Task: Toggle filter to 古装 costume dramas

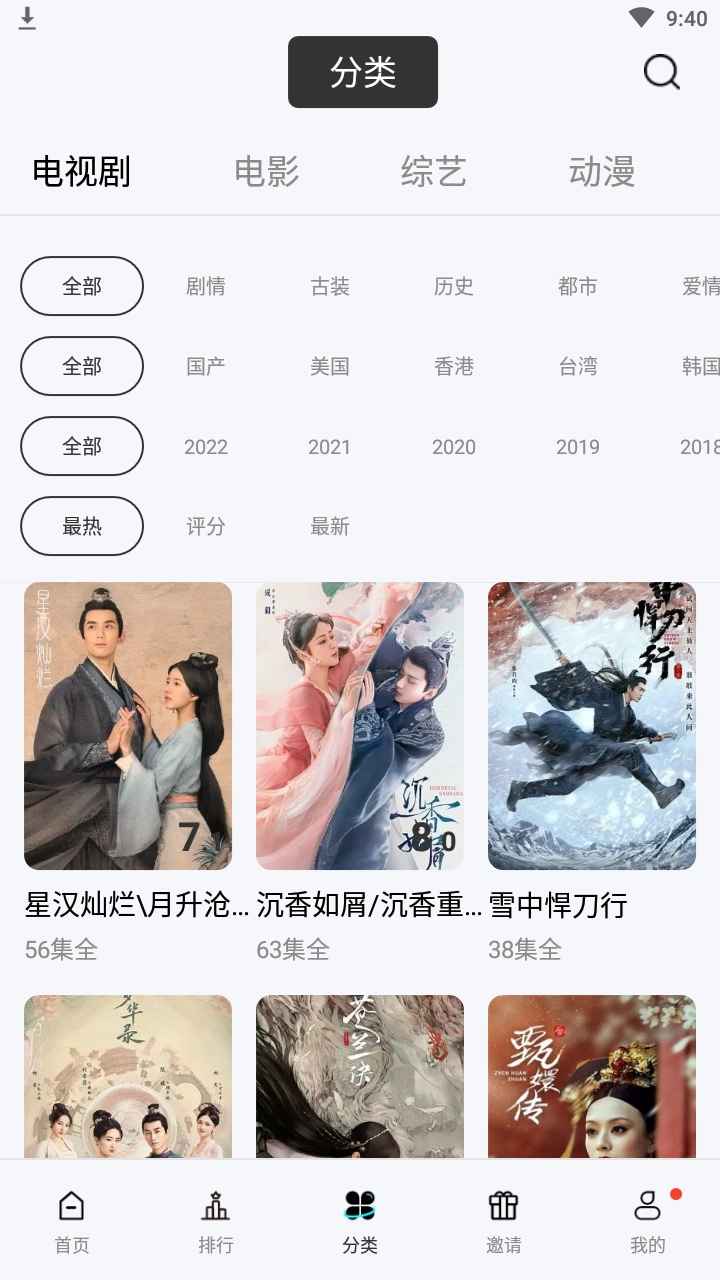Action: tap(330, 286)
